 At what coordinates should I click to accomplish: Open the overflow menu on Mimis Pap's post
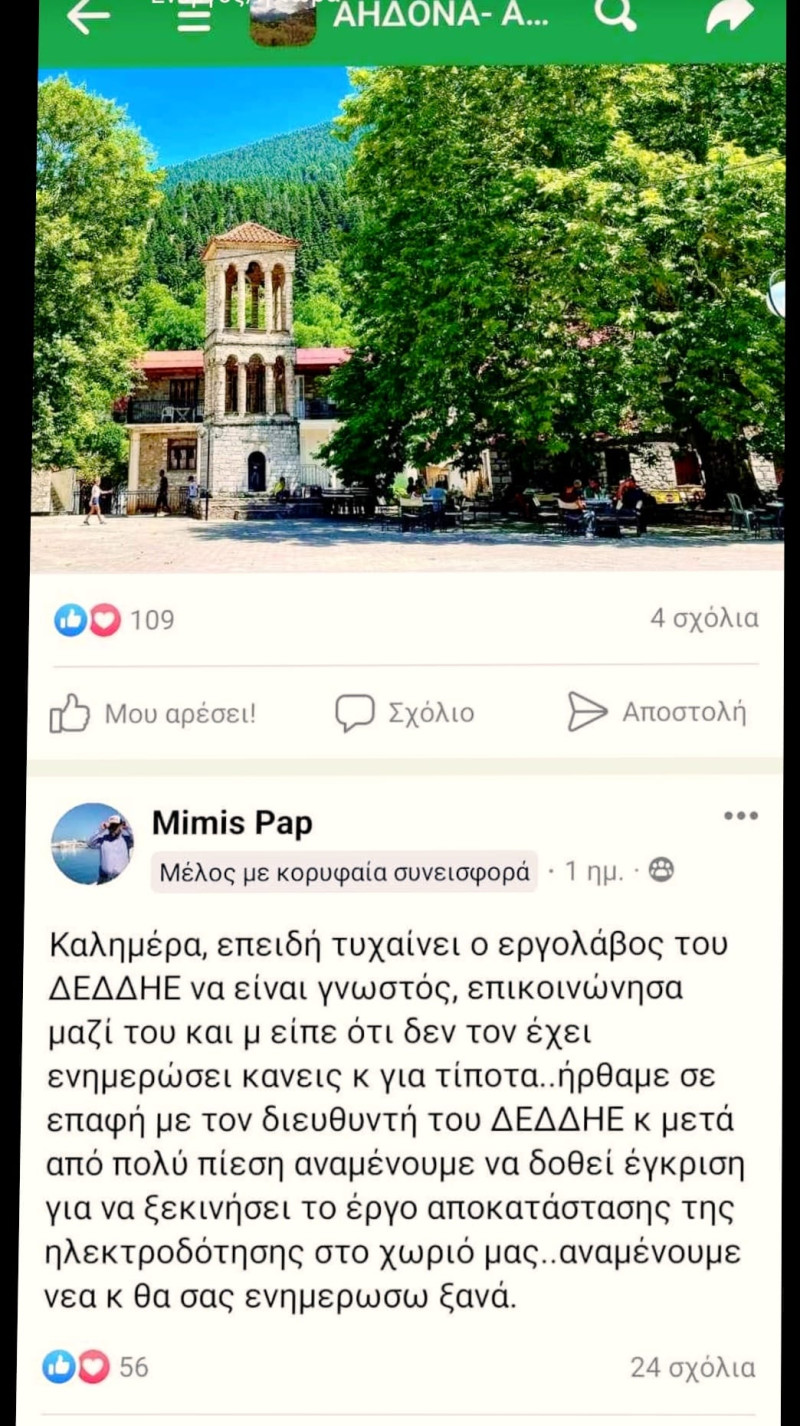click(740, 816)
